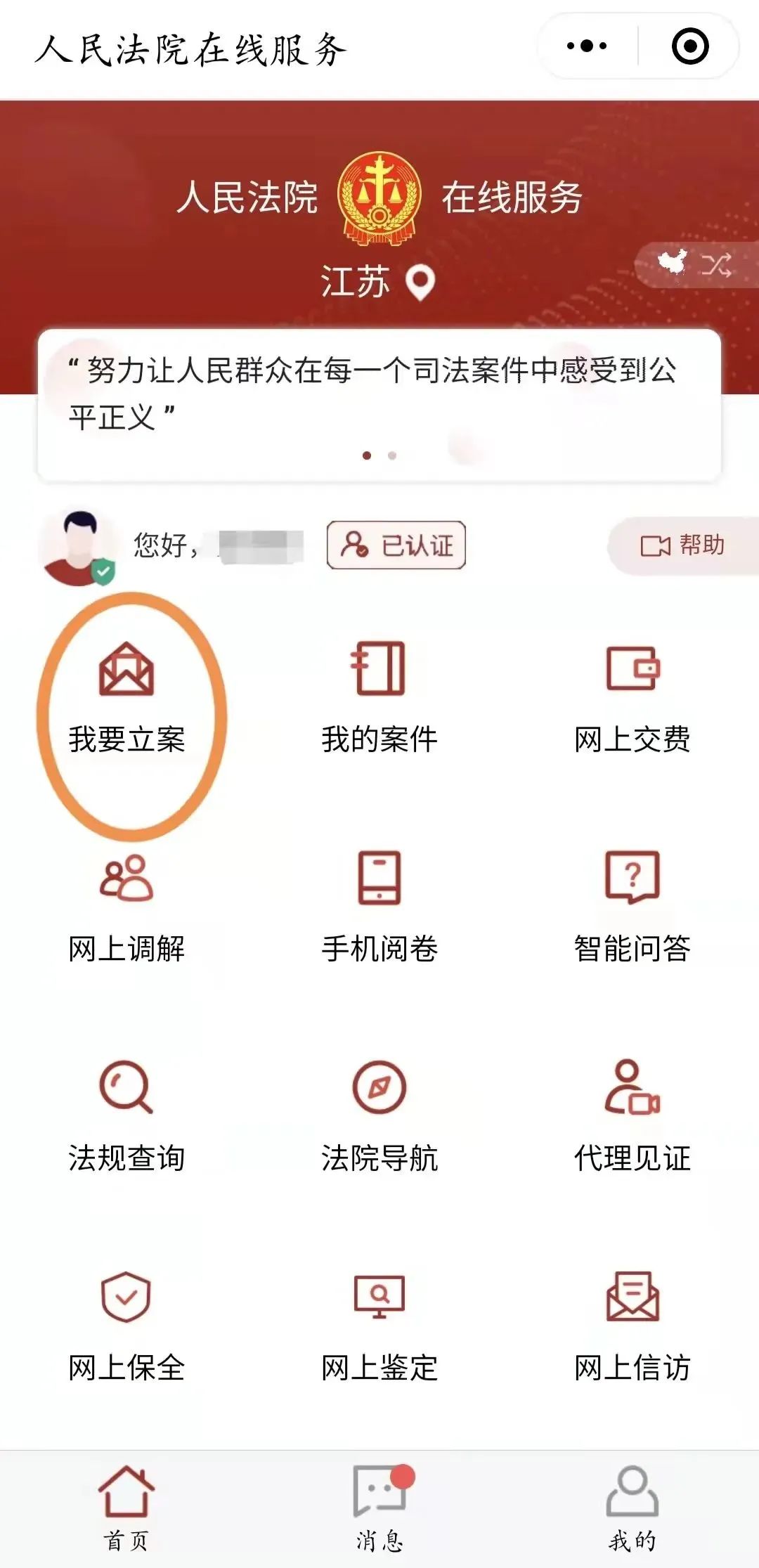Tap the region switch button with the map icon
This screenshot has width=759, height=1568.
[x=695, y=264]
